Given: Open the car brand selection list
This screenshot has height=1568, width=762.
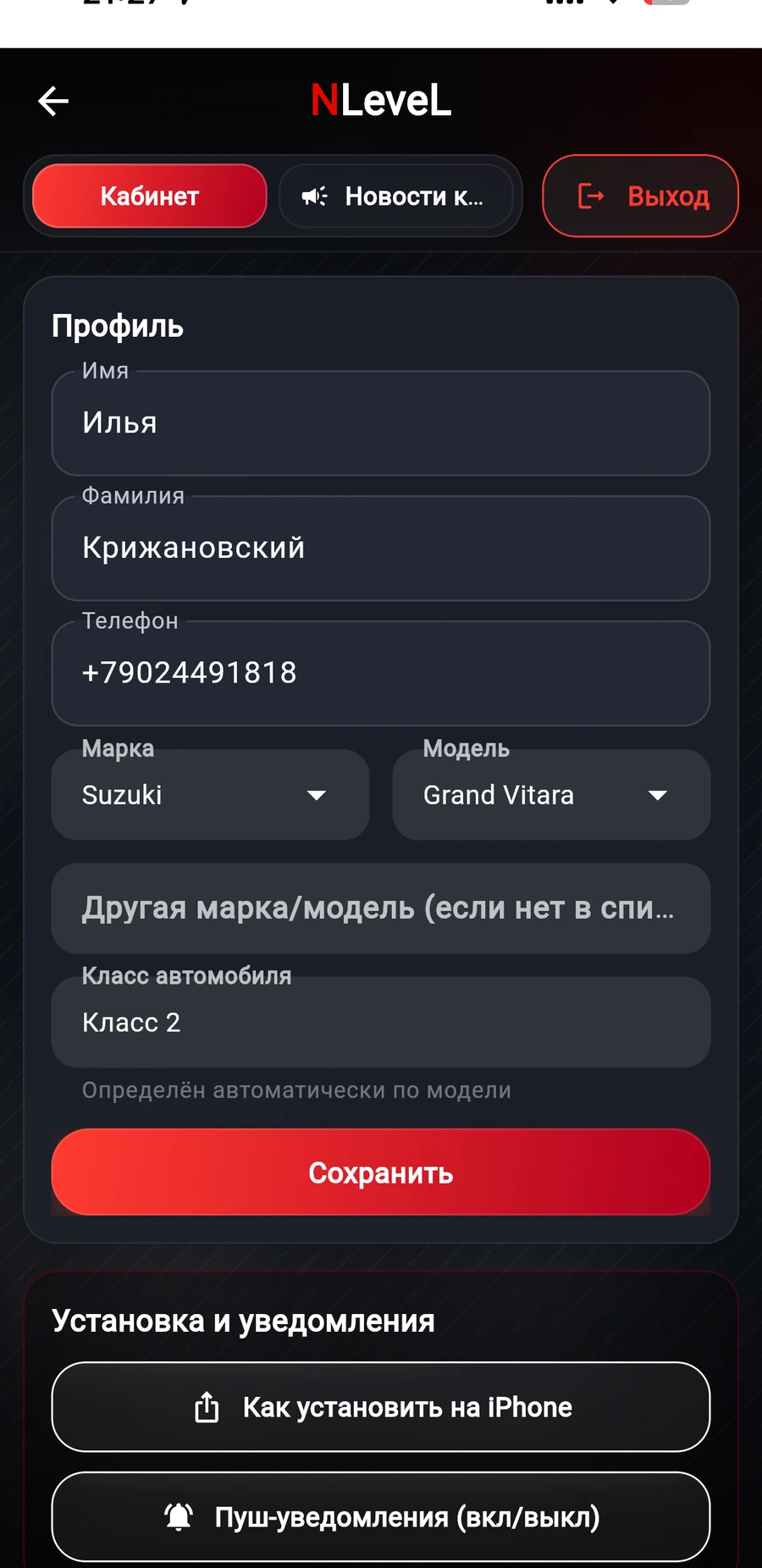Looking at the screenshot, I should coord(210,794).
